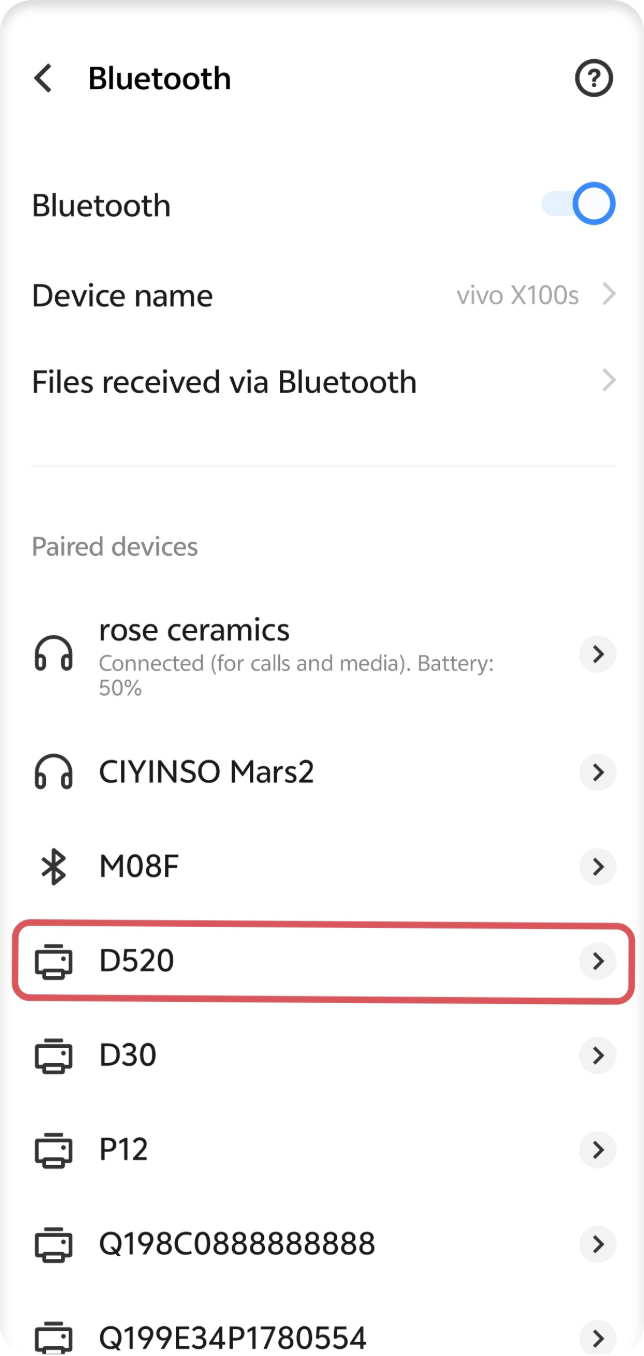Image resolution: width=644 pixels, height=1356 pixels.
Task: Open details arrow for Q198C0888888888
Action: (x=598, y=1244)
